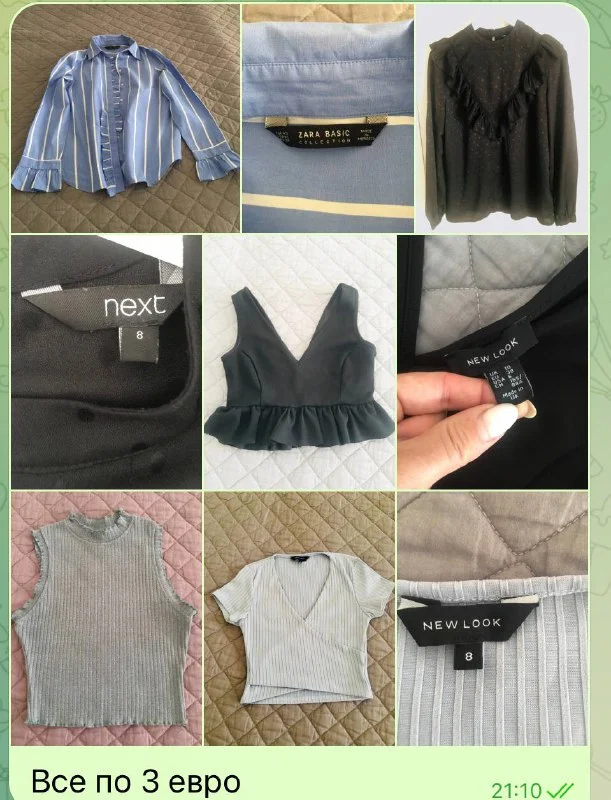
Task: Open the grey sleeveless ribbed top photo
Action: click(105, 619)
